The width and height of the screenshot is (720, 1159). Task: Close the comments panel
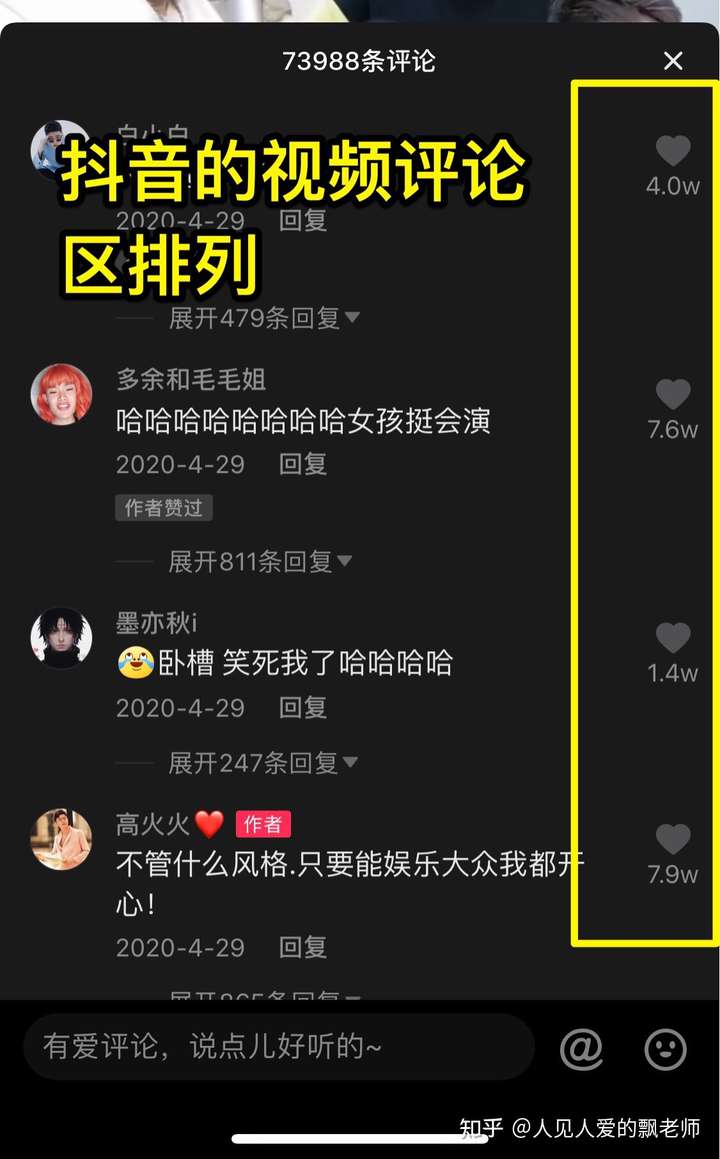click(673, 61)
